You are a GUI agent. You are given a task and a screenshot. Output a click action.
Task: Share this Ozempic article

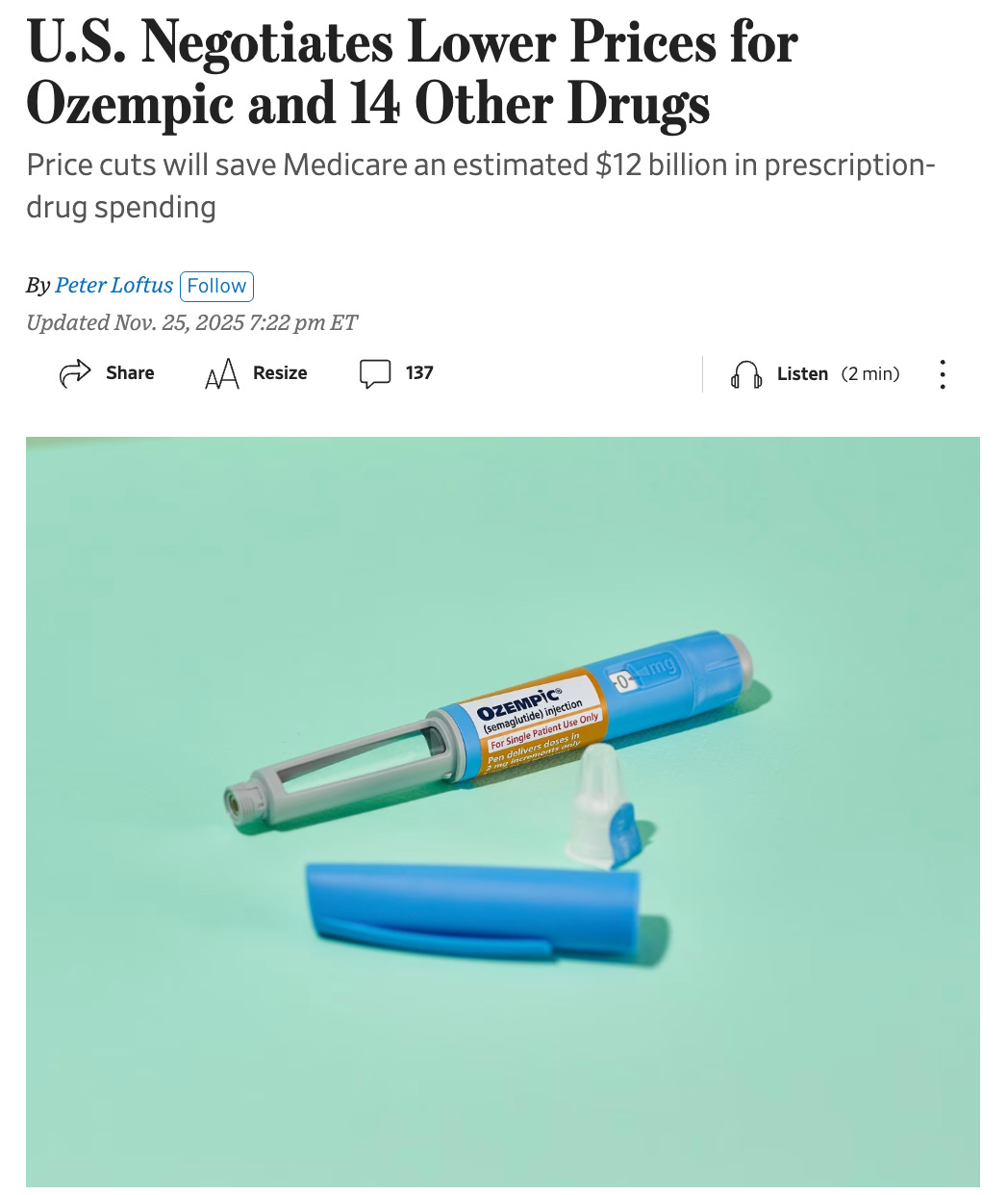(x=107, y=373)
